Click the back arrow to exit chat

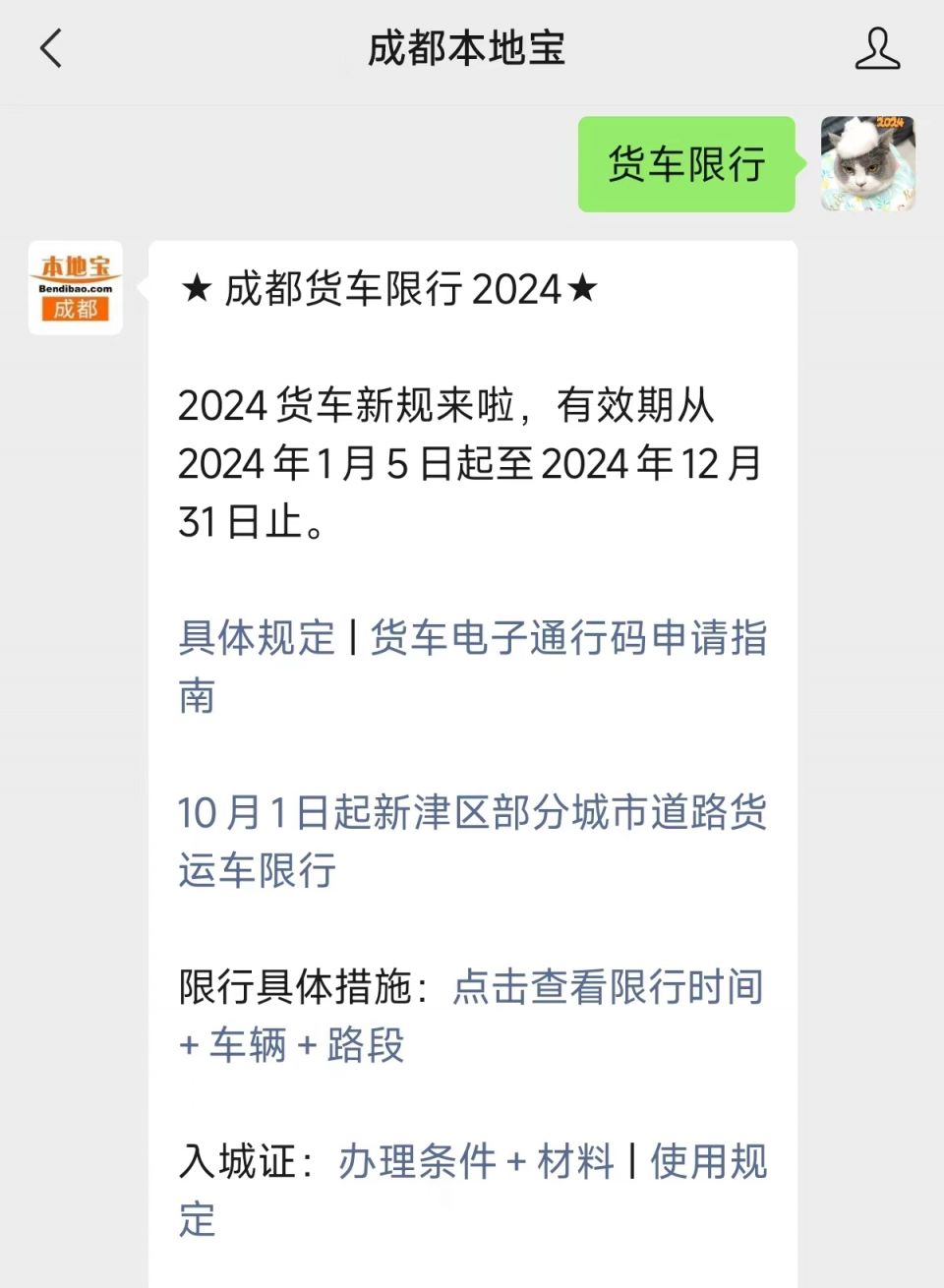pyautogui.click(x=51, y=48)
